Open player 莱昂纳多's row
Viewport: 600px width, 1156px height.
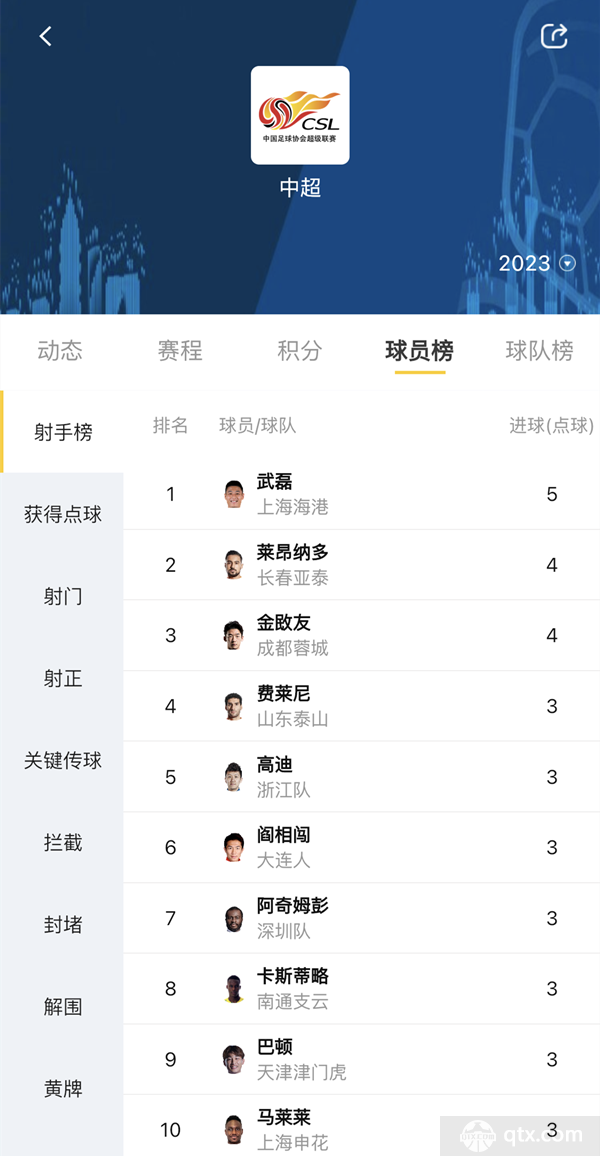(x=361, y=565)
